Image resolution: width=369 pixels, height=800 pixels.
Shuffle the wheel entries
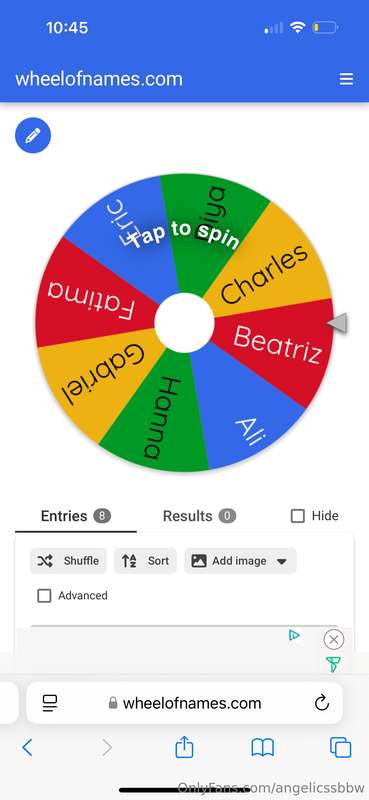(x=68, y=561)
